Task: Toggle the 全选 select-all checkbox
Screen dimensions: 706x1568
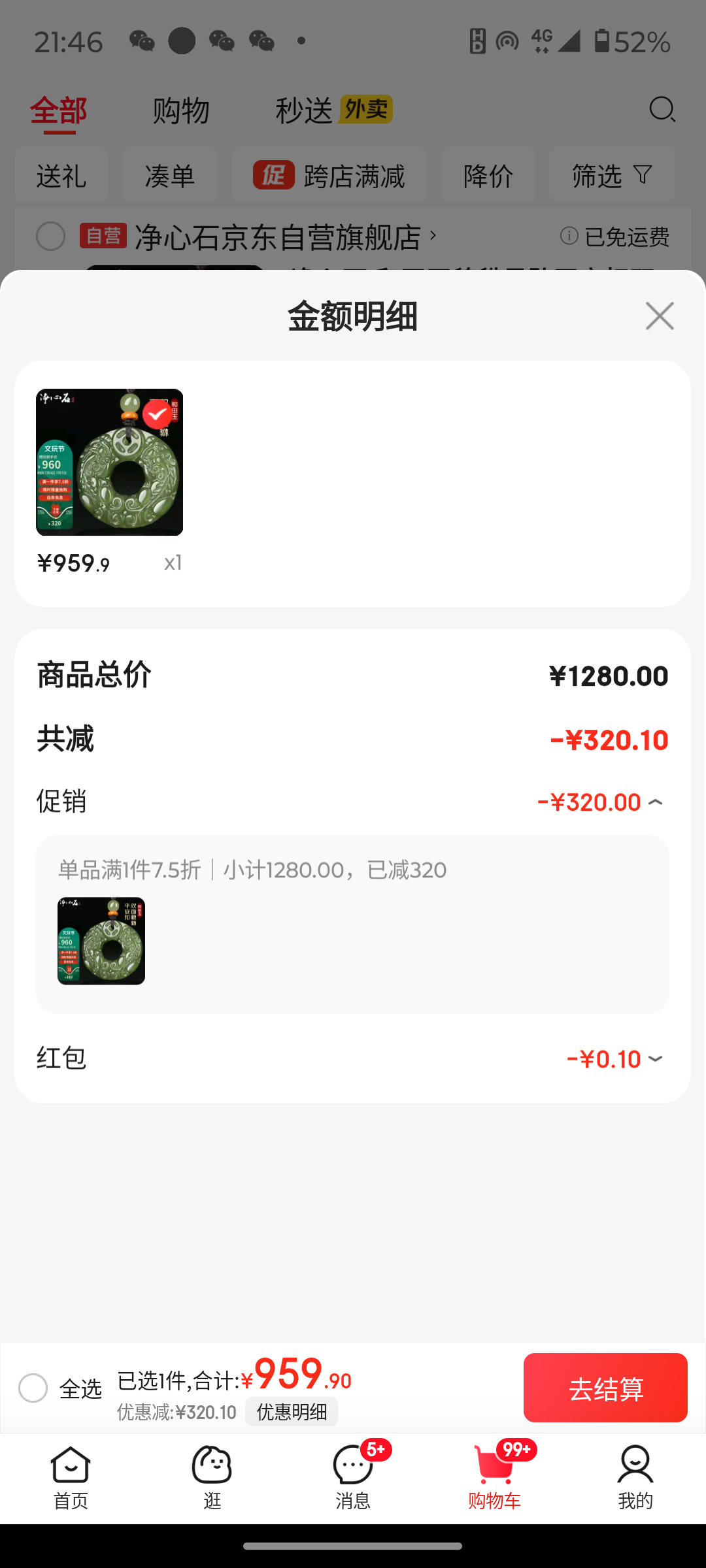Action: coord(33,1388)
